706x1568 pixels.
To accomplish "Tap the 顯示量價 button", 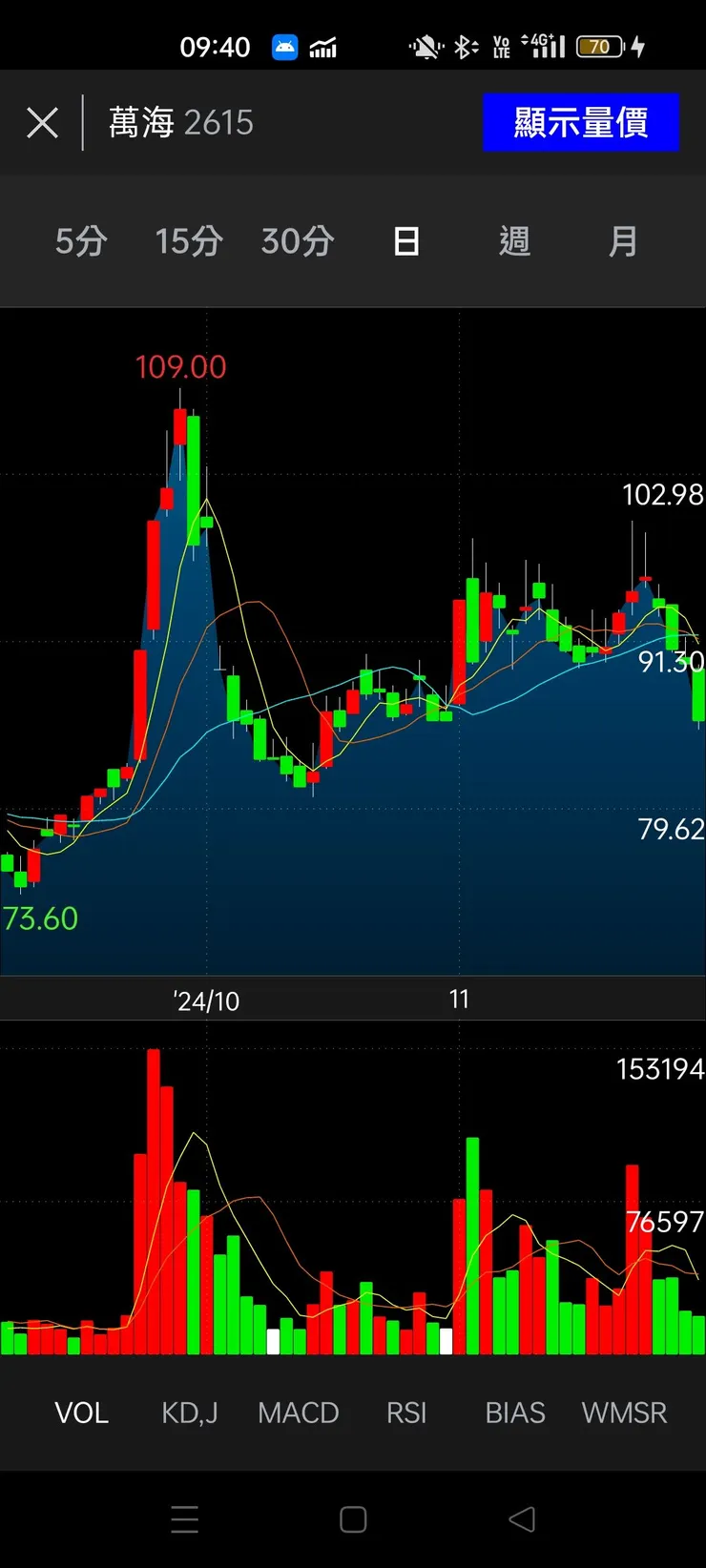I will tap(580, 123).
